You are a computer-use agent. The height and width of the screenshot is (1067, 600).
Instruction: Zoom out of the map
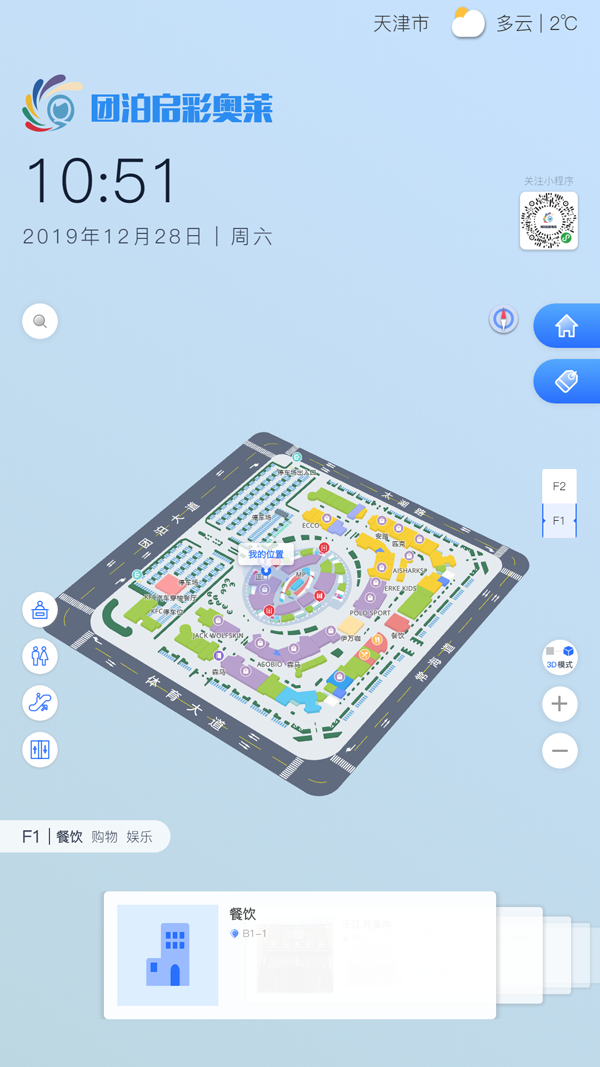tap(559, 751)
